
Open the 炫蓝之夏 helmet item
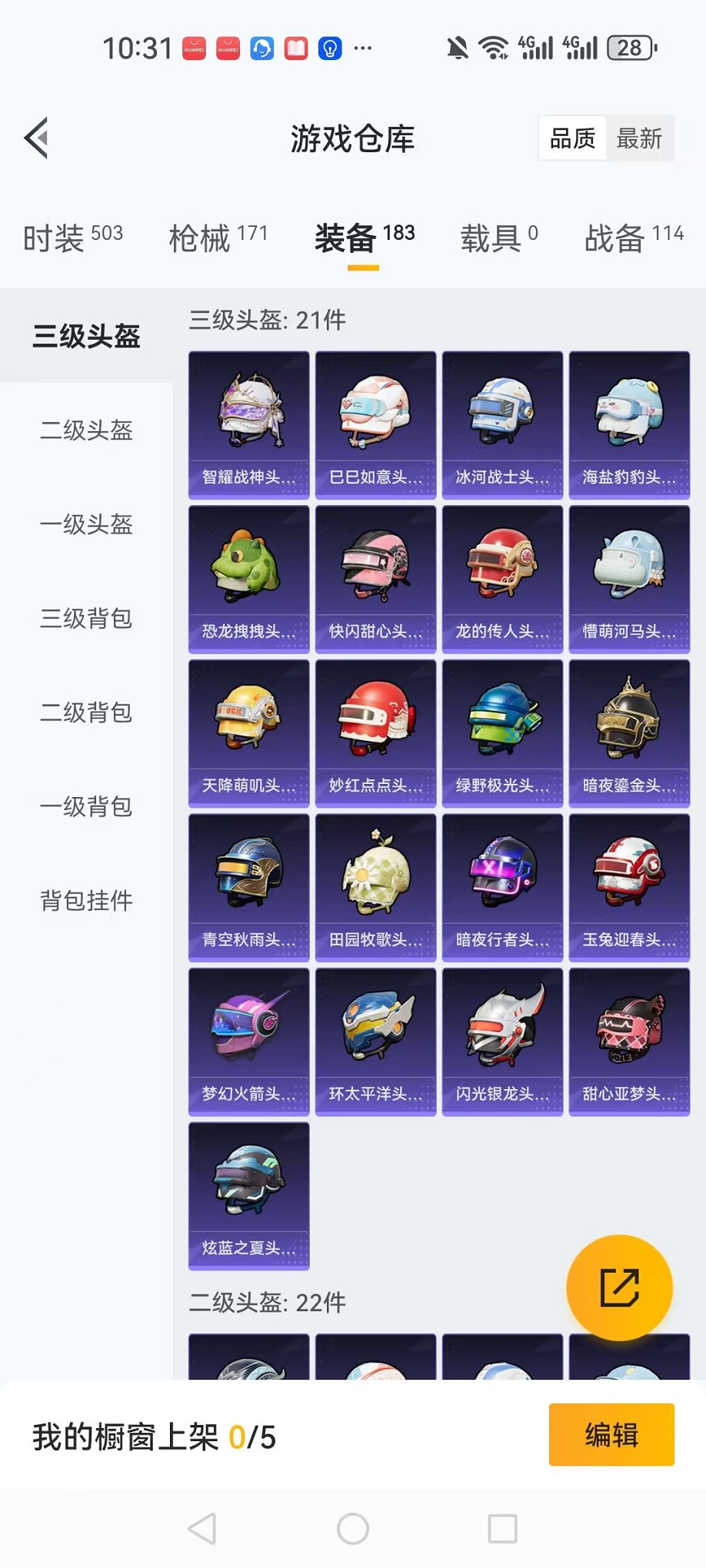pyautogui.click(x=248, y=1196)
